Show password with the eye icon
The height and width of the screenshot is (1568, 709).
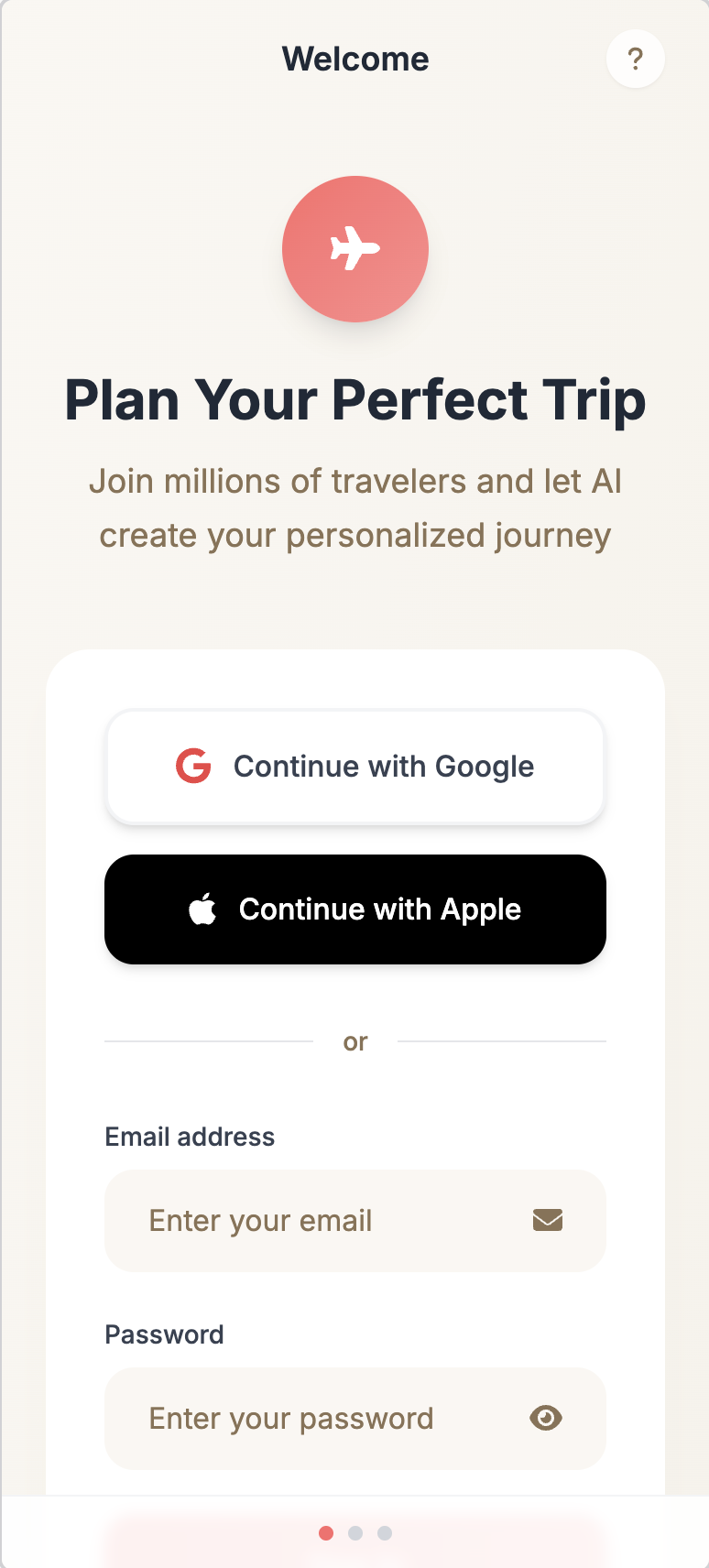[x=546, y=1419]
